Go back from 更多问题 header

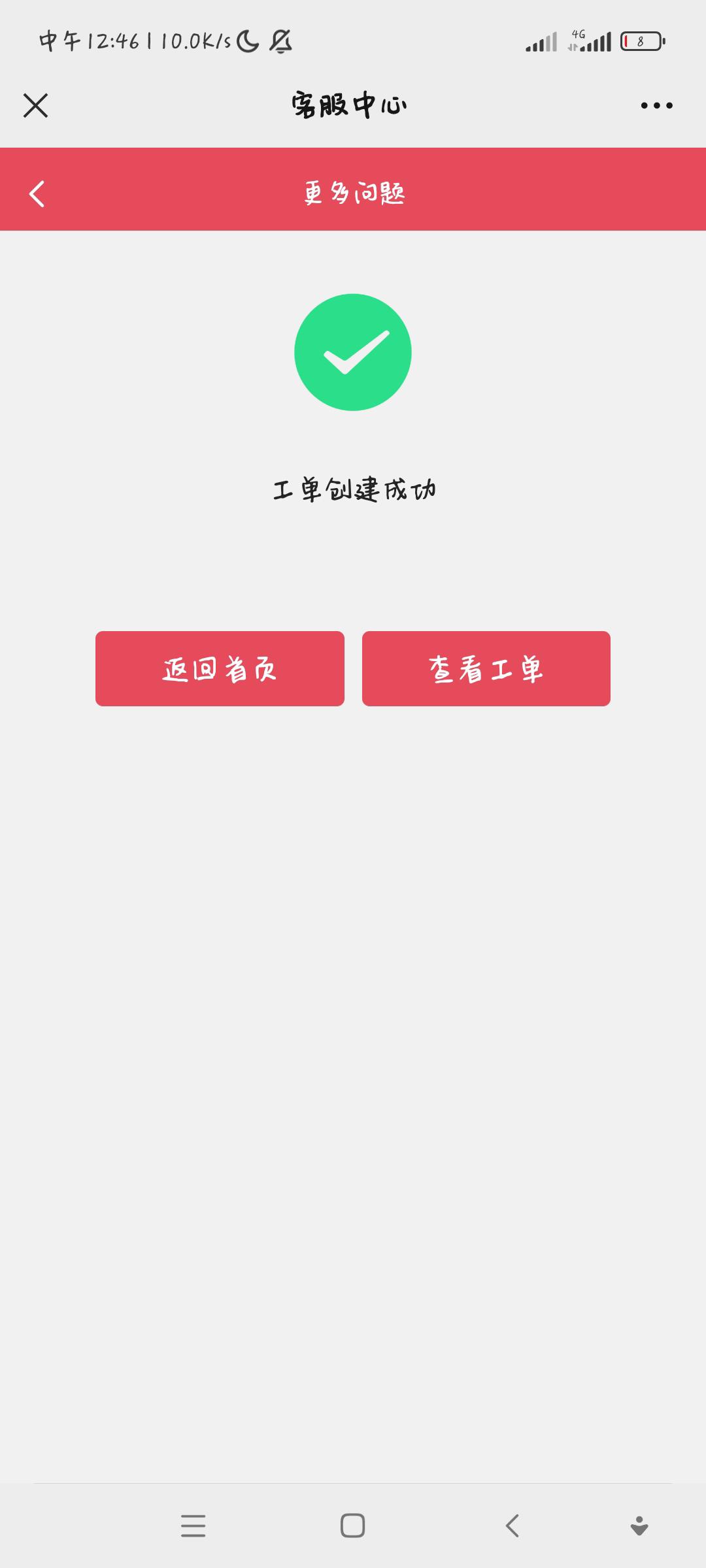(37, 193)
